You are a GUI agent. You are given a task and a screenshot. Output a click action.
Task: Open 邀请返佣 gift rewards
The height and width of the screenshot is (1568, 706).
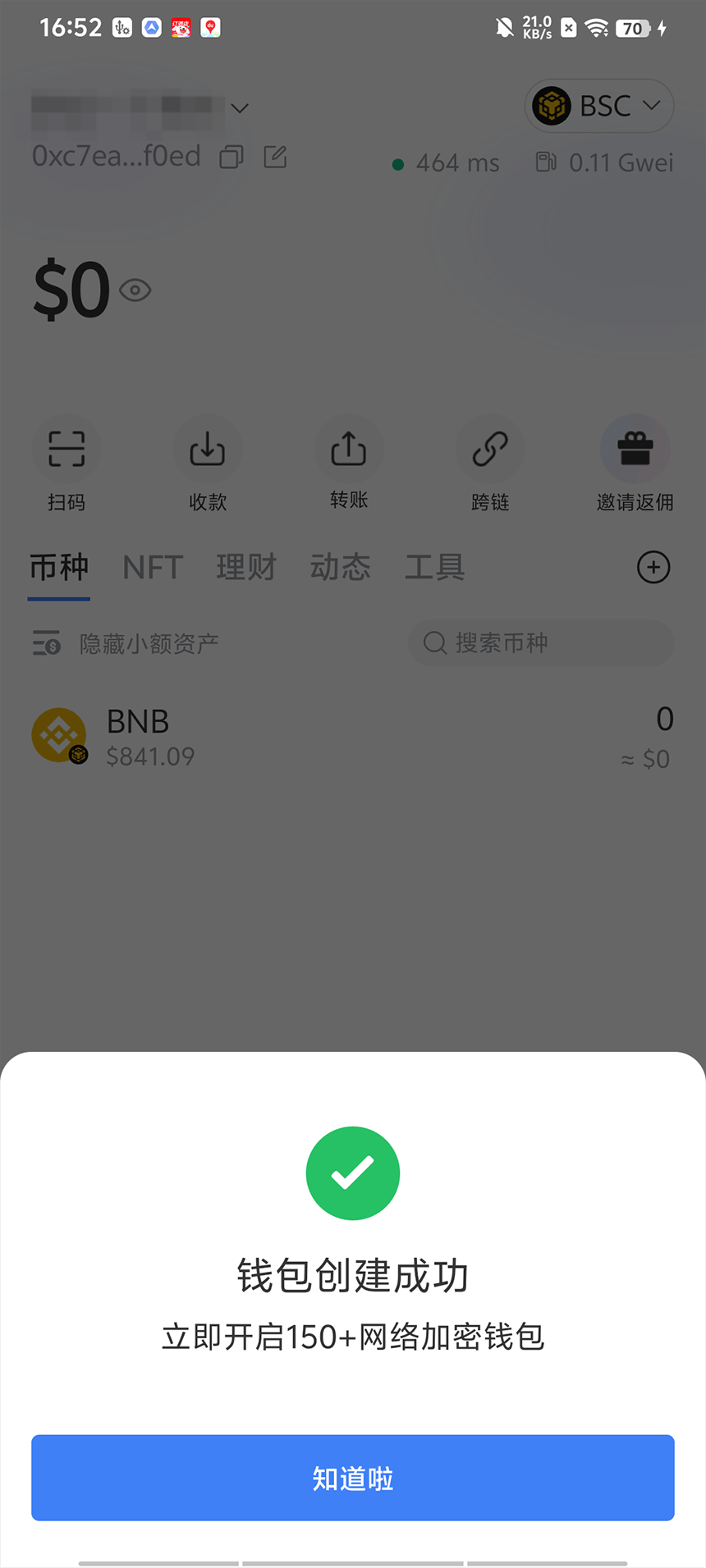[x=635, y=464]
